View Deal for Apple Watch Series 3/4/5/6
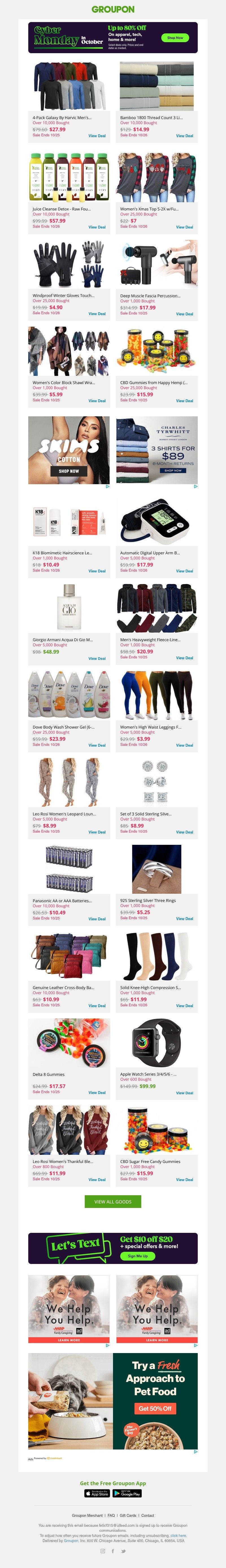 [184, 1093]
